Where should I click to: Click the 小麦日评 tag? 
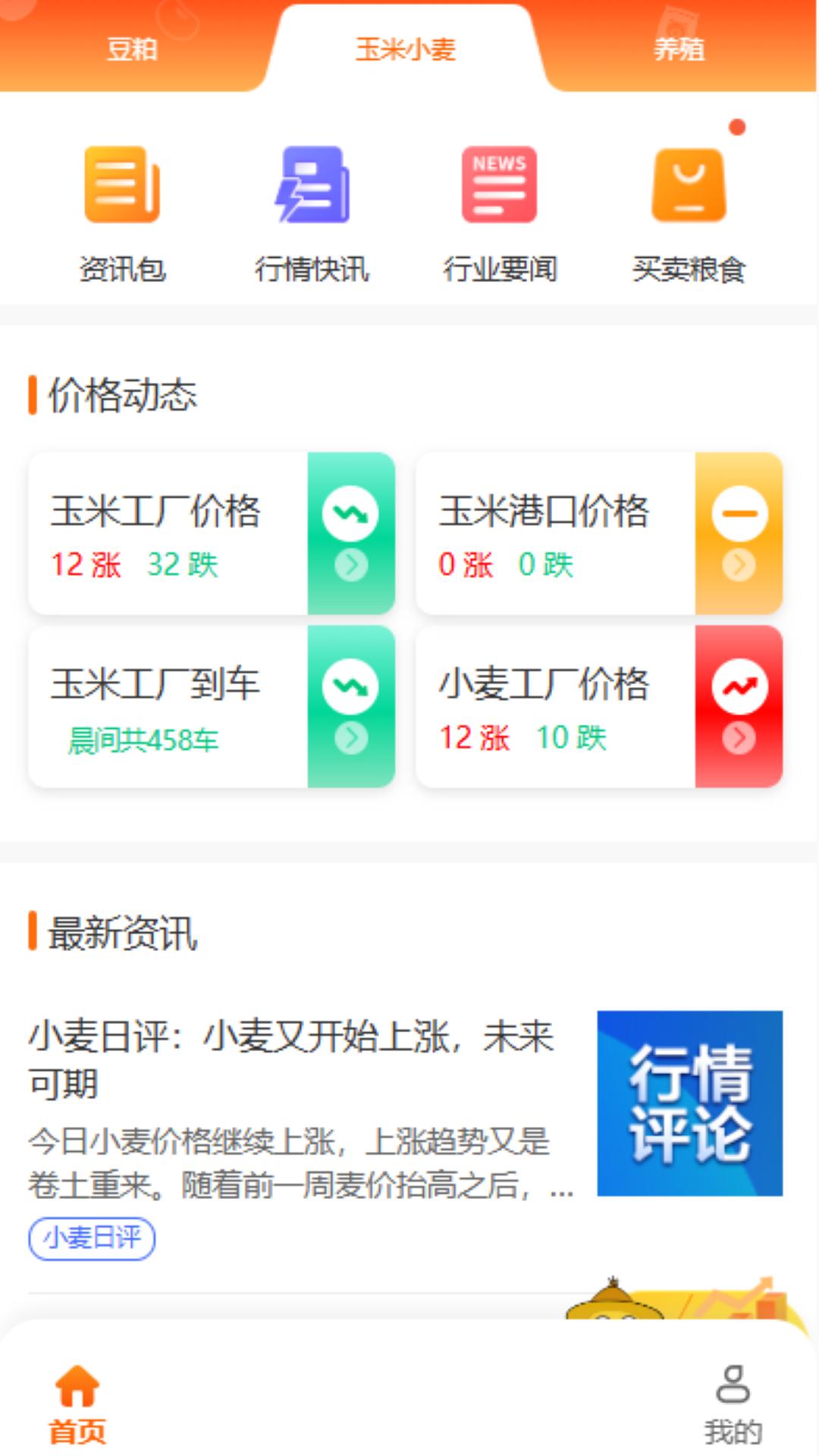tap(91, 1238)
